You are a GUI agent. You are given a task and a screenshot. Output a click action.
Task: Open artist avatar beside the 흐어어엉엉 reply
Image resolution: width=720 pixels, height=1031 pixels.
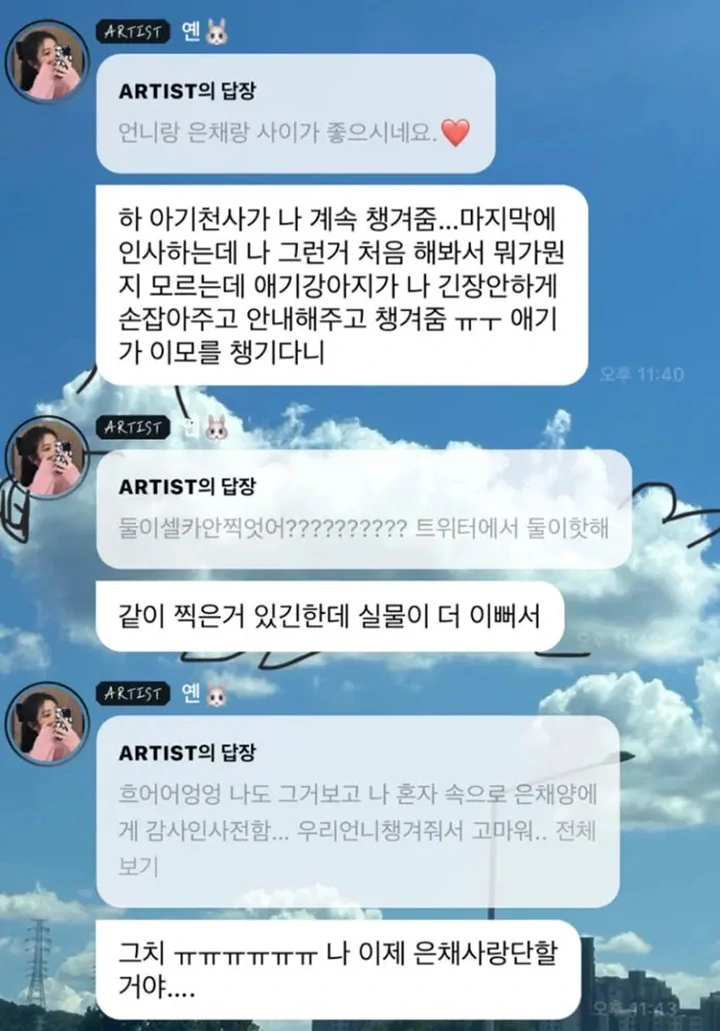(x=47, y=724)
